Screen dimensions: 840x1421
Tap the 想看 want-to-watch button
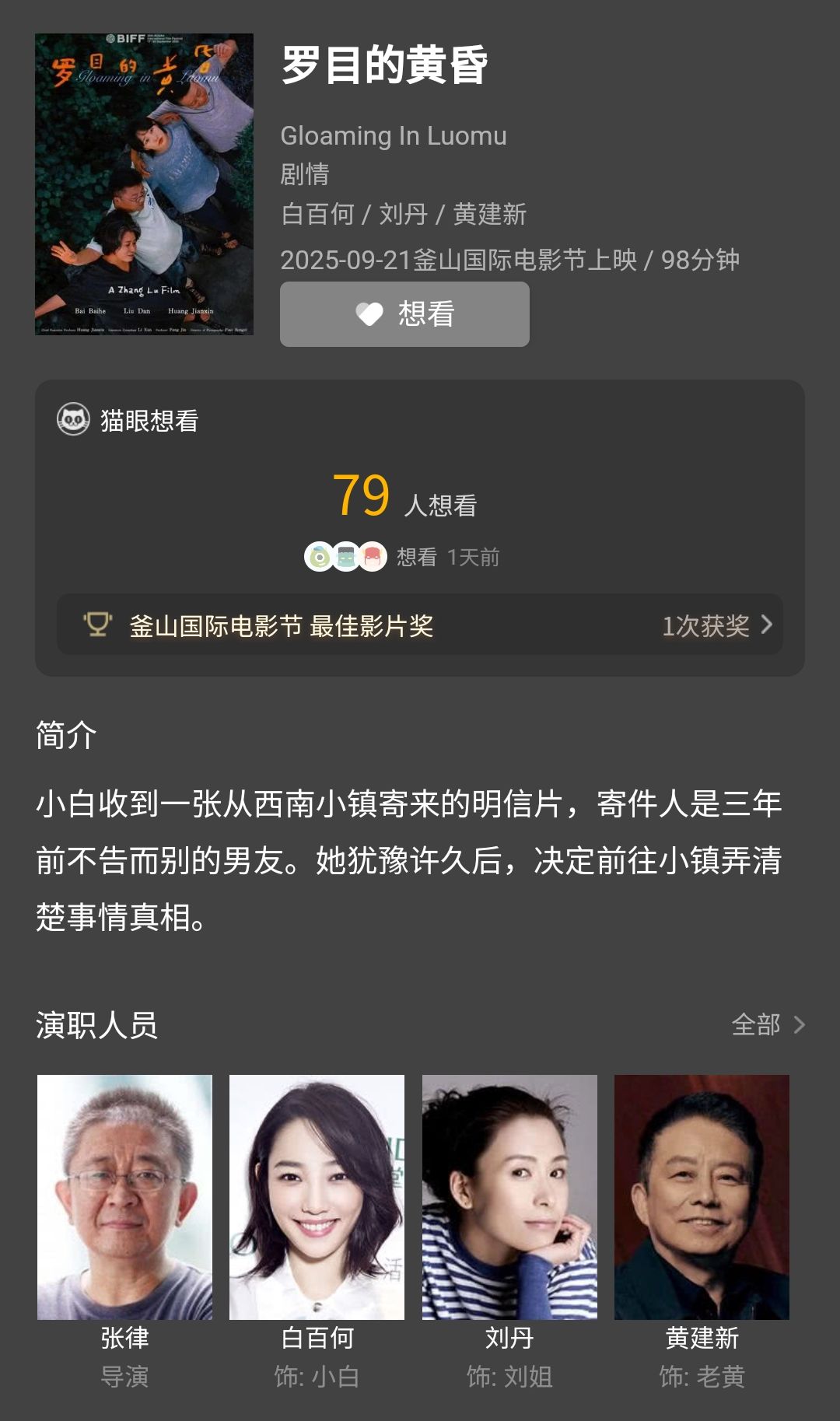[404, 314]
